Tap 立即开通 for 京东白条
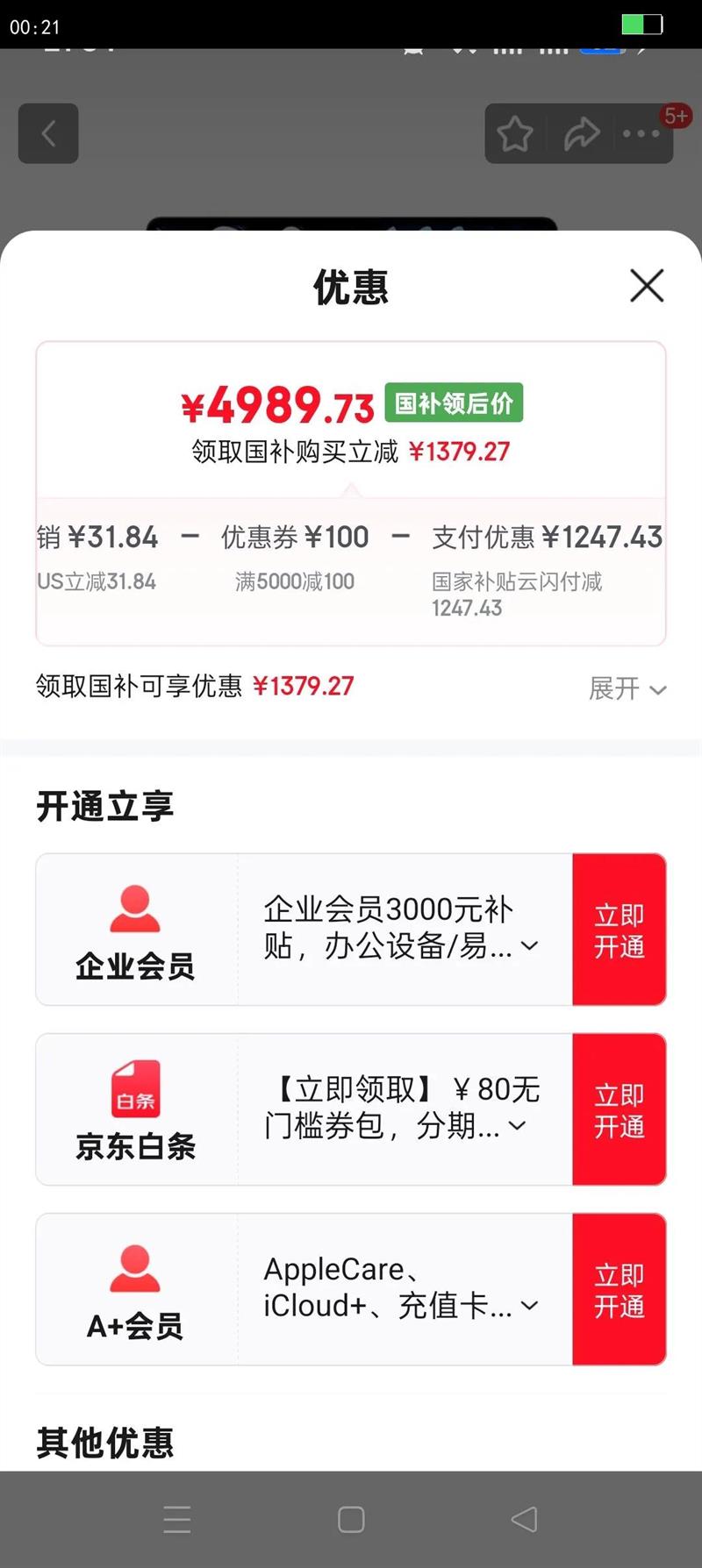 click(x=620, y=1109)
